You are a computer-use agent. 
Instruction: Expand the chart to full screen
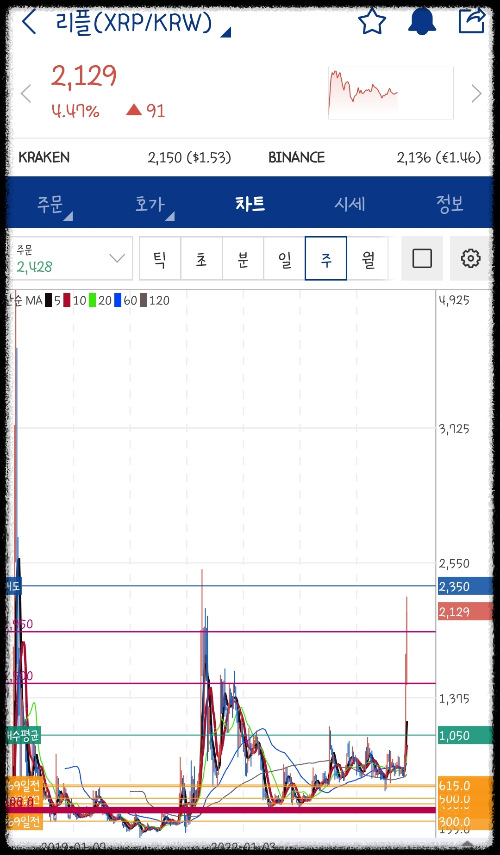422,258
